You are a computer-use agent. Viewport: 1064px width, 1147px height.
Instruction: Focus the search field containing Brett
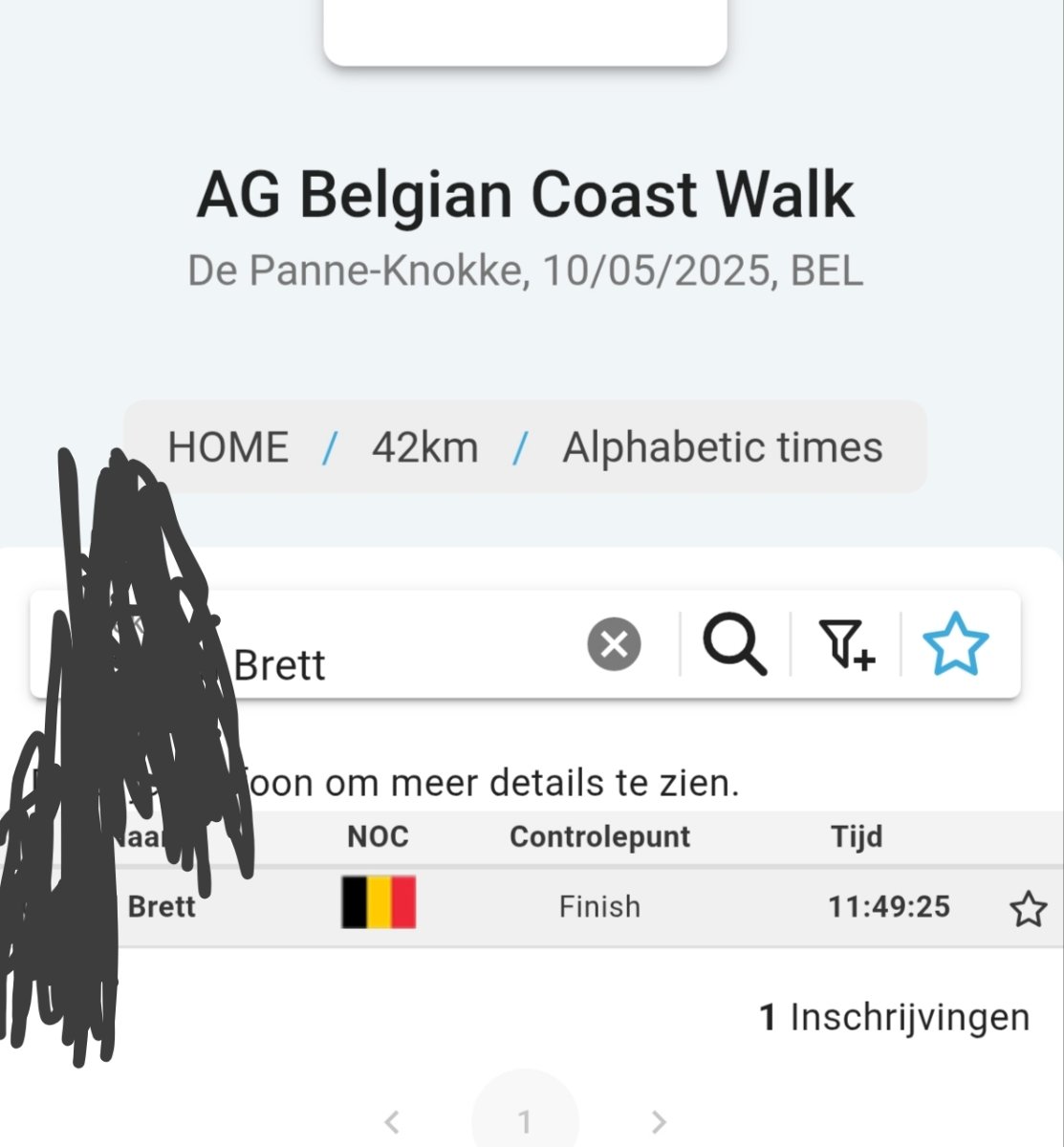[402, 661]
